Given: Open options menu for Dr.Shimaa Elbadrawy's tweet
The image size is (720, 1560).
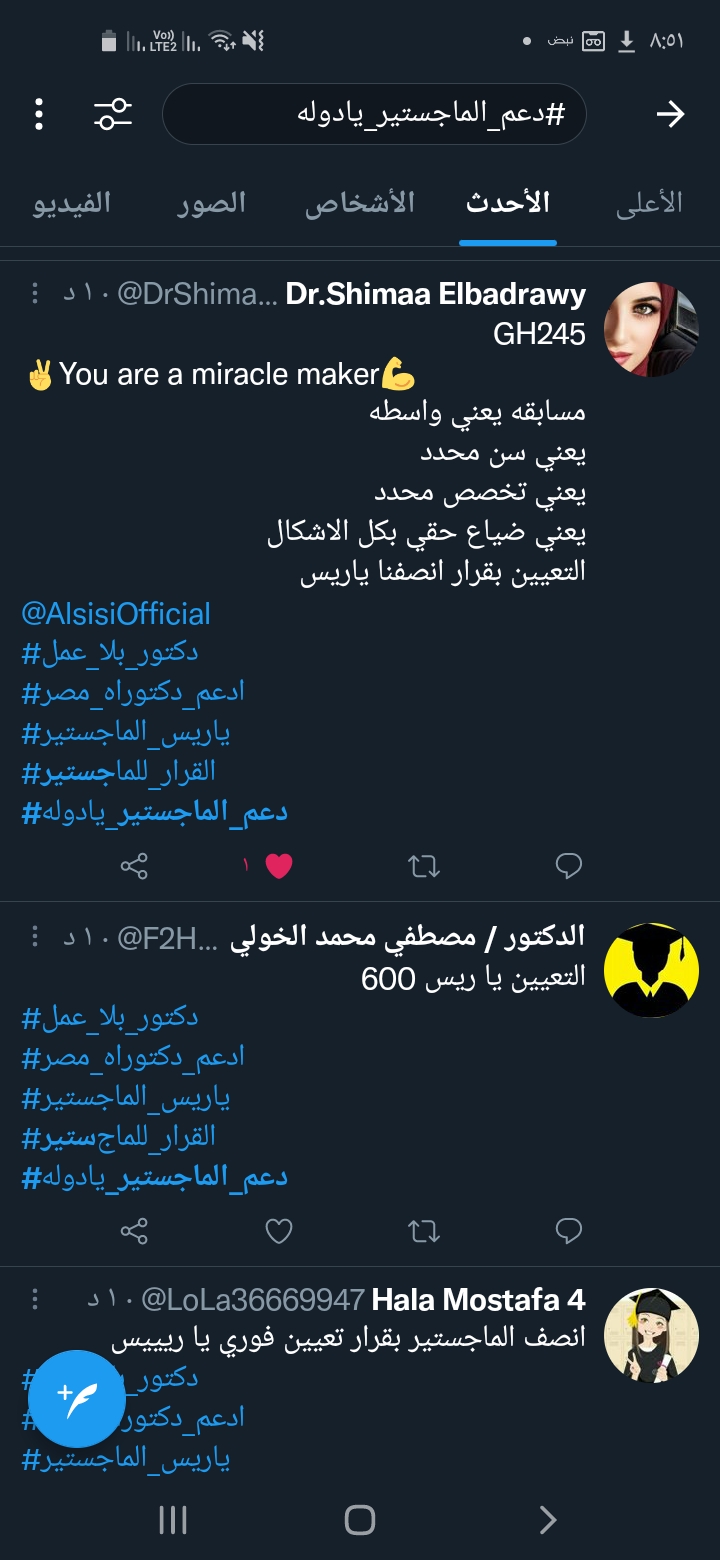Looking at the screenshot, I should coord(35,294).
